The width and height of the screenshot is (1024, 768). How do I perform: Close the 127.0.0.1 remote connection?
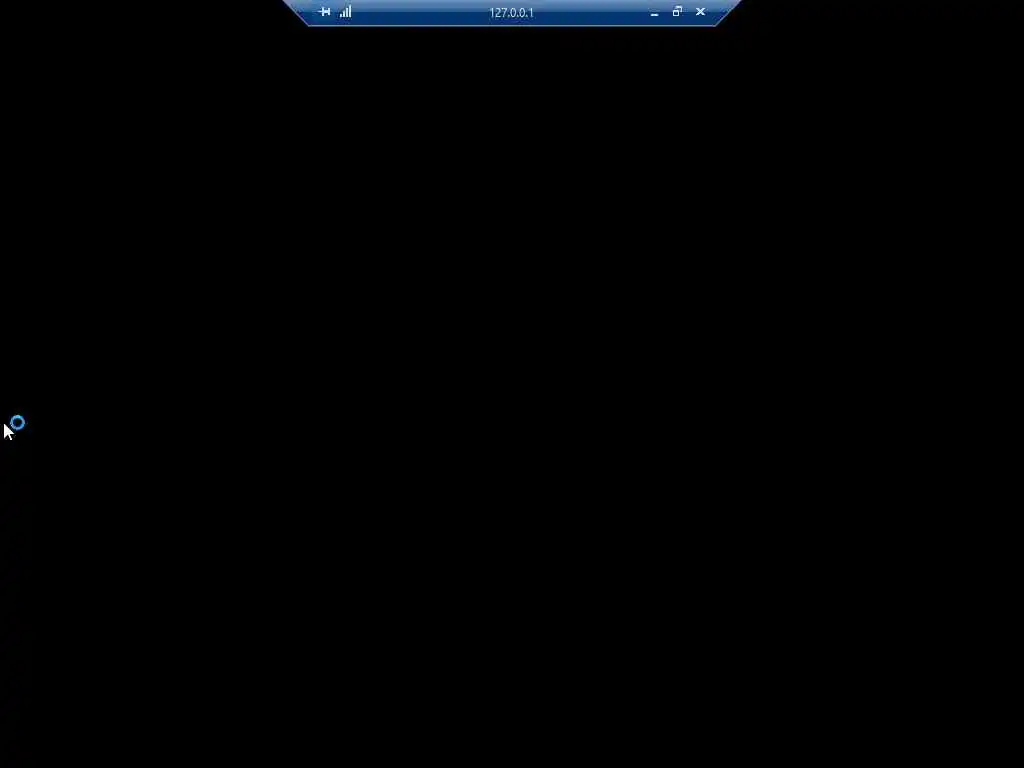click(x=700, y=12)
